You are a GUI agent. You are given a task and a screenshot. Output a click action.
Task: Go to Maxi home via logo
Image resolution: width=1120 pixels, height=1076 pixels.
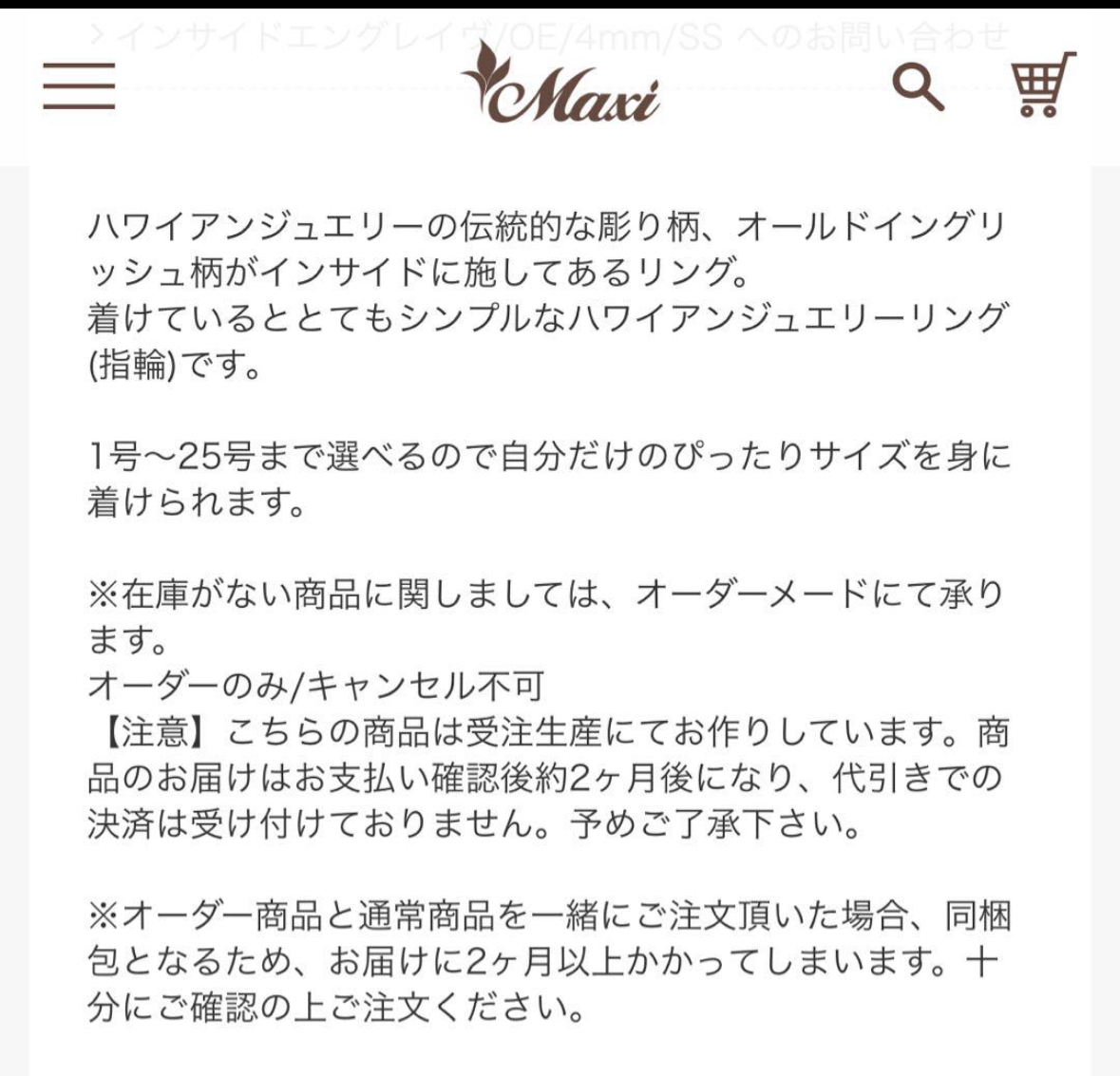(x=560, y=85)
